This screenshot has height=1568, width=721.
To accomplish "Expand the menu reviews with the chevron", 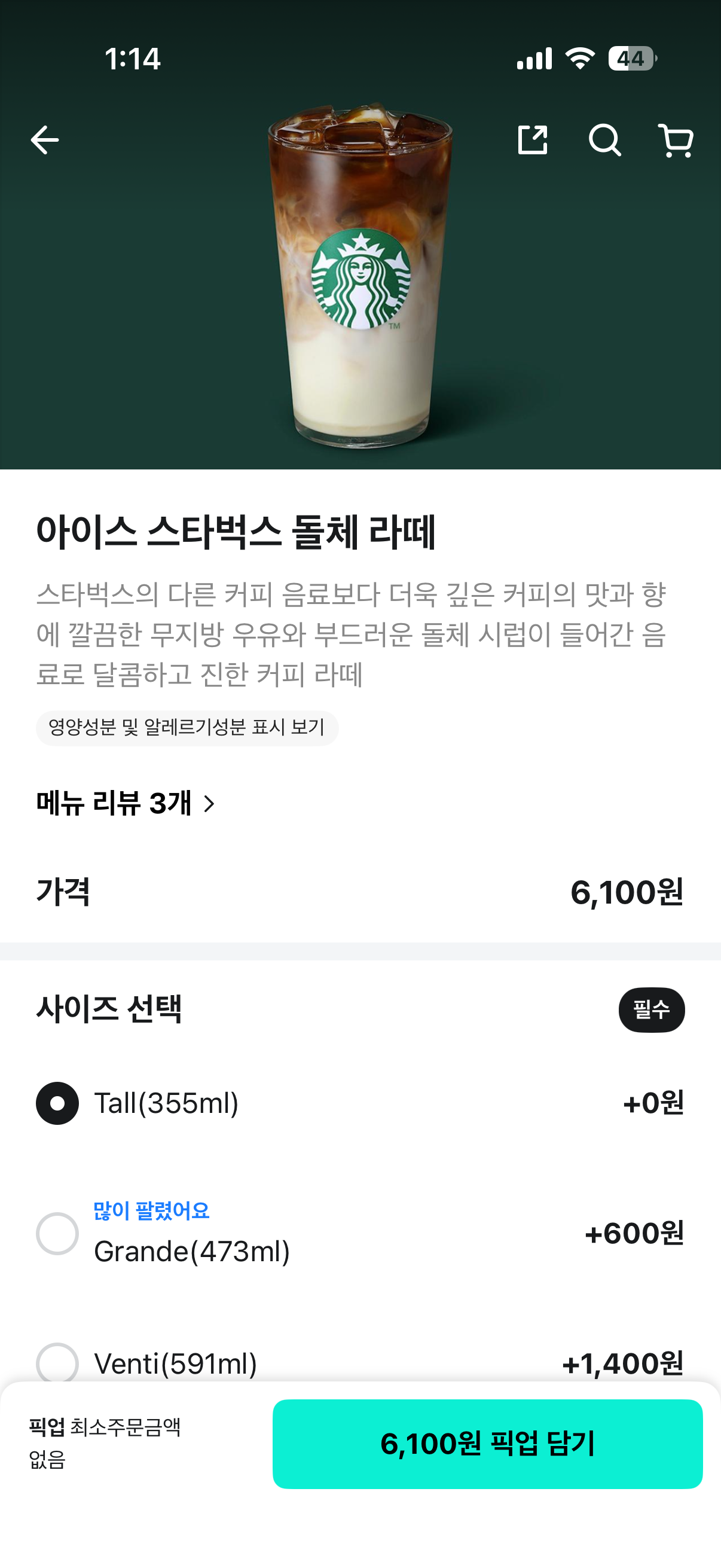I will [x=210, y=805].
